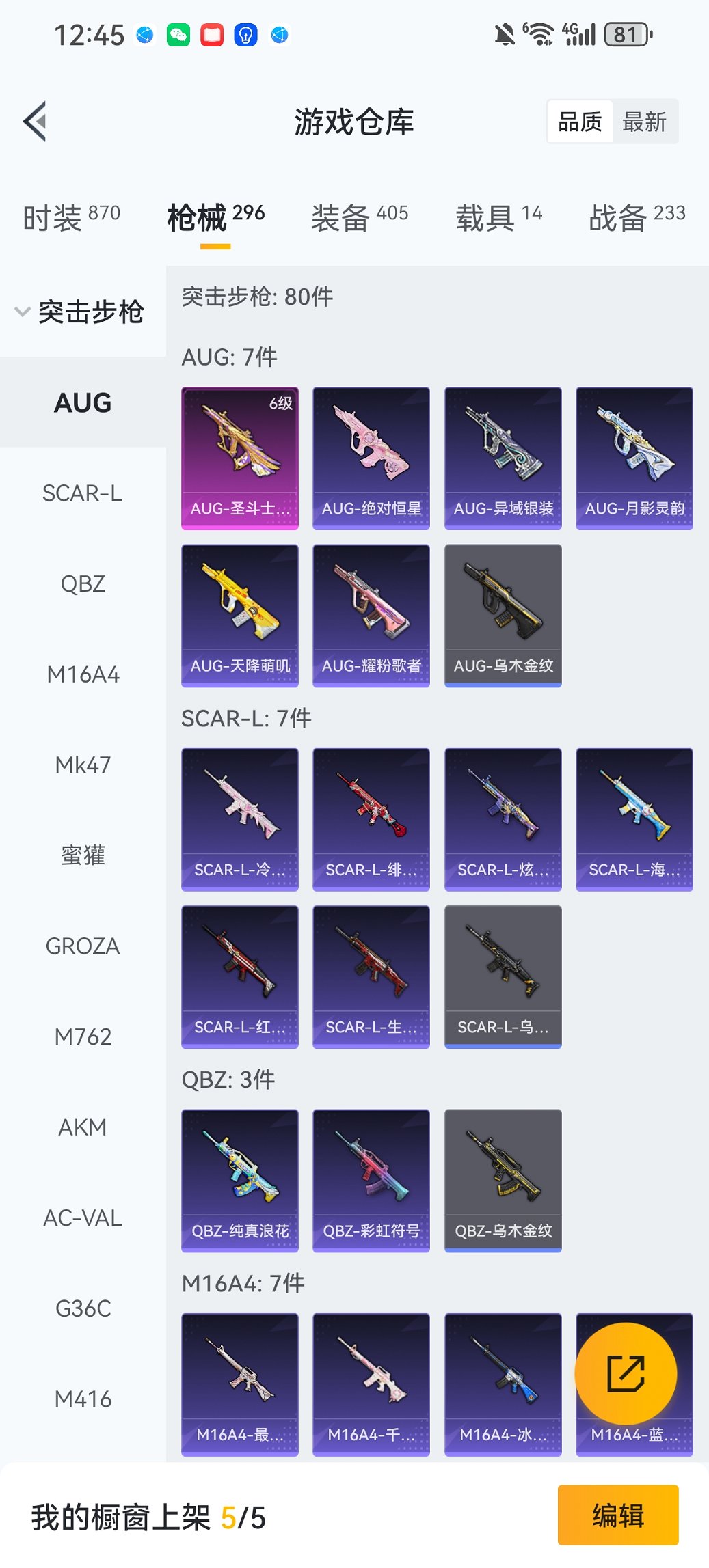Switch to the 时装 tab

pos(72,217)
